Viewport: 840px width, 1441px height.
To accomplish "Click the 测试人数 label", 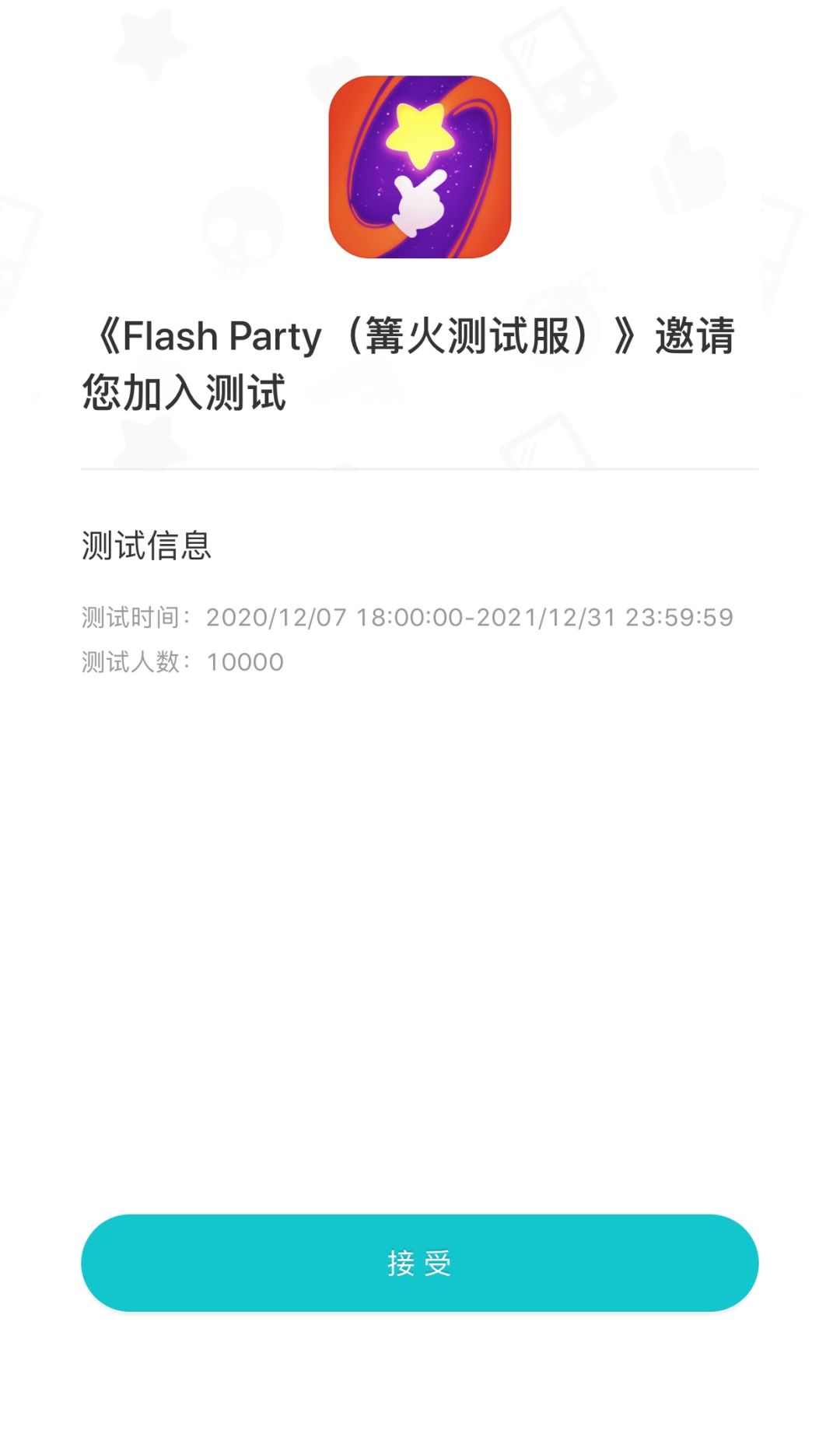I will [133, 662].
